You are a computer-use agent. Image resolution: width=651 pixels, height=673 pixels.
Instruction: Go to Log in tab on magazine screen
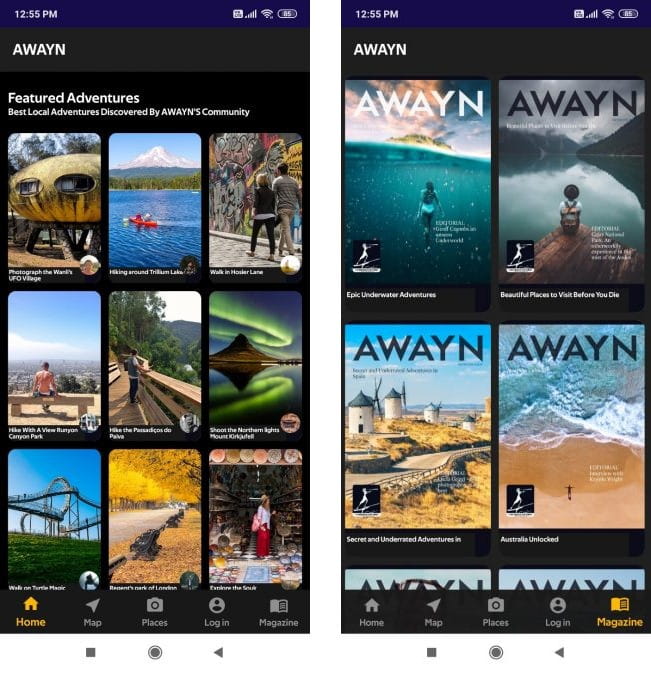pos(557,611)
